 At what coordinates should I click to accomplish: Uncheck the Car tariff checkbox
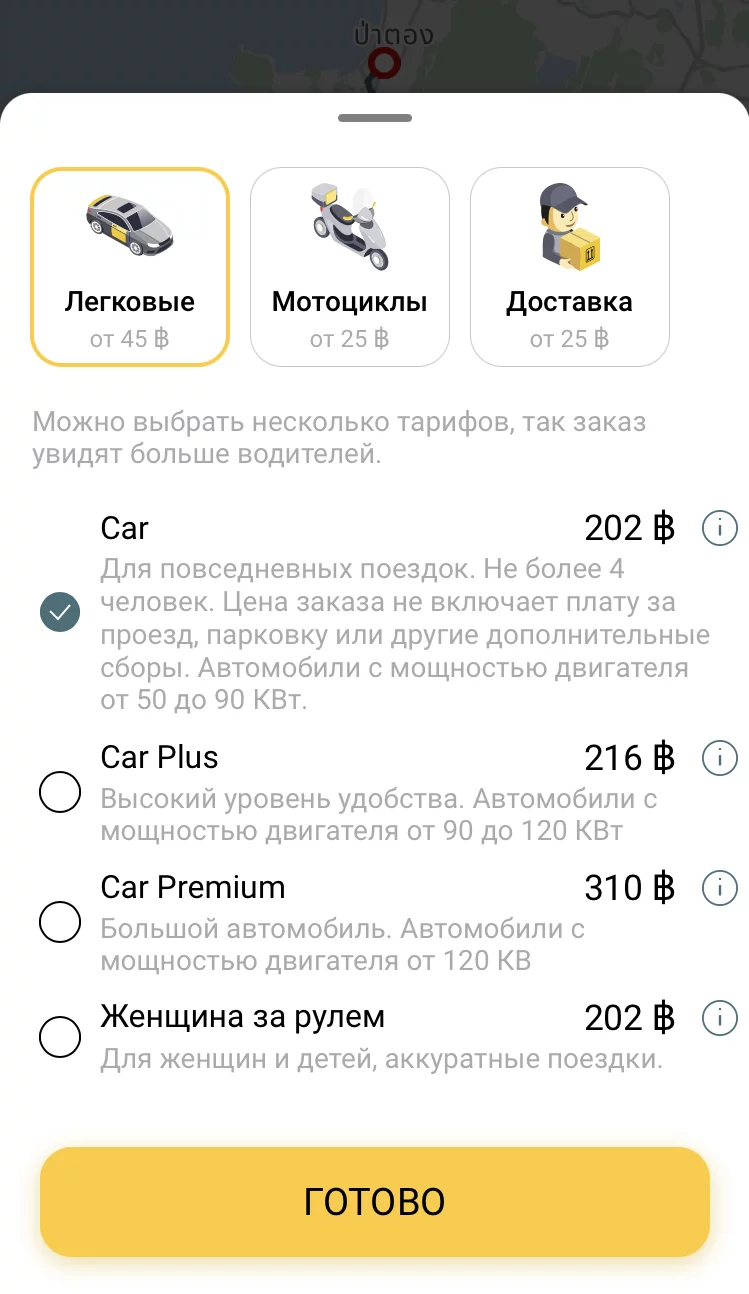coord(60,612)
